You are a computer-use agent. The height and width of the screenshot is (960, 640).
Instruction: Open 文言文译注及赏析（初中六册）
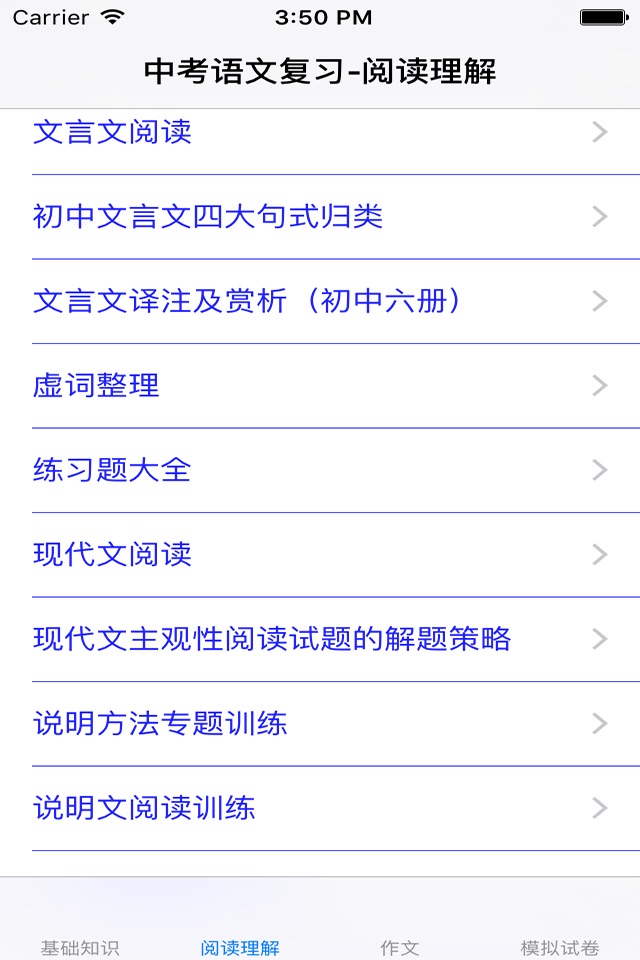[x=320, y=301]
